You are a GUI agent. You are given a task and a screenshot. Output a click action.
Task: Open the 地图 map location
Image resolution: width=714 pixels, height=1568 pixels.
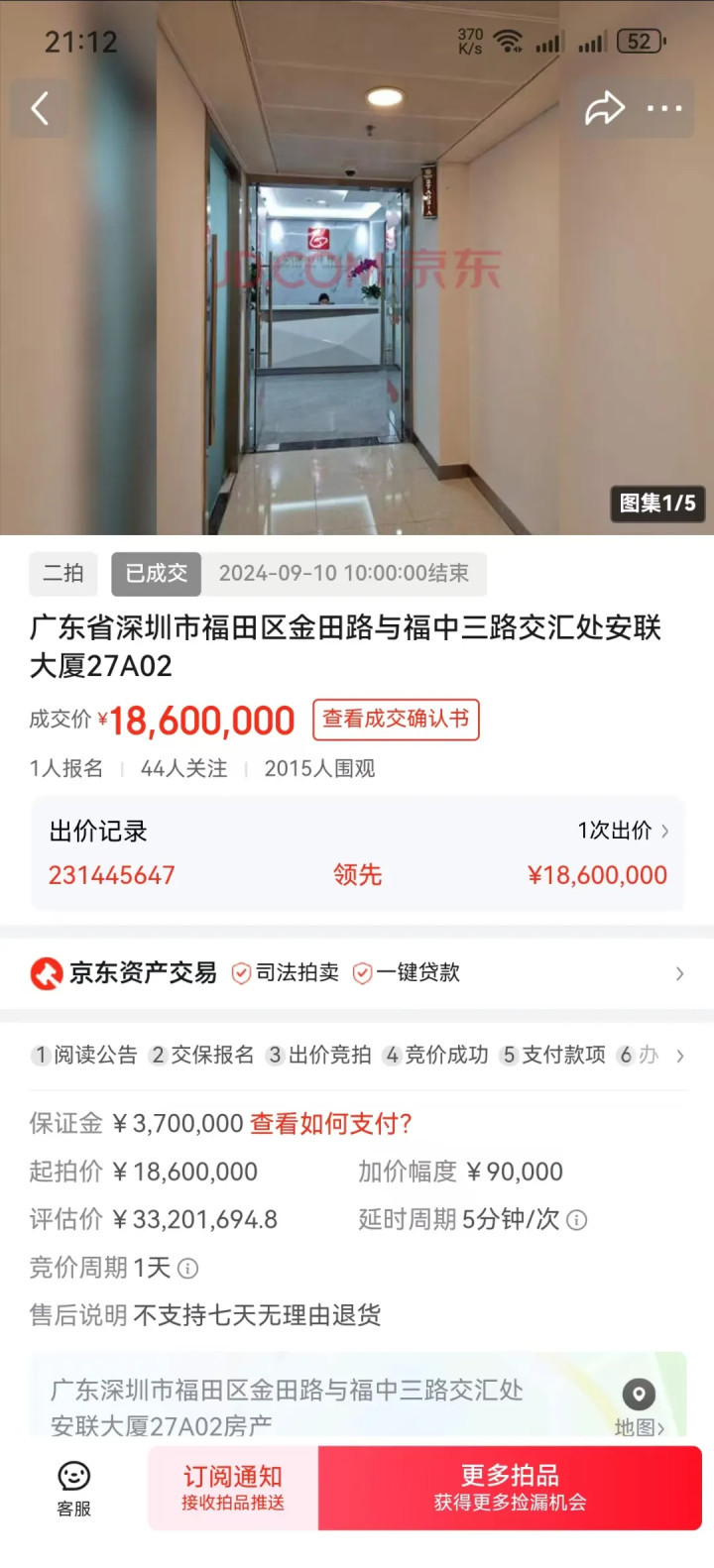click(639, 1407)
